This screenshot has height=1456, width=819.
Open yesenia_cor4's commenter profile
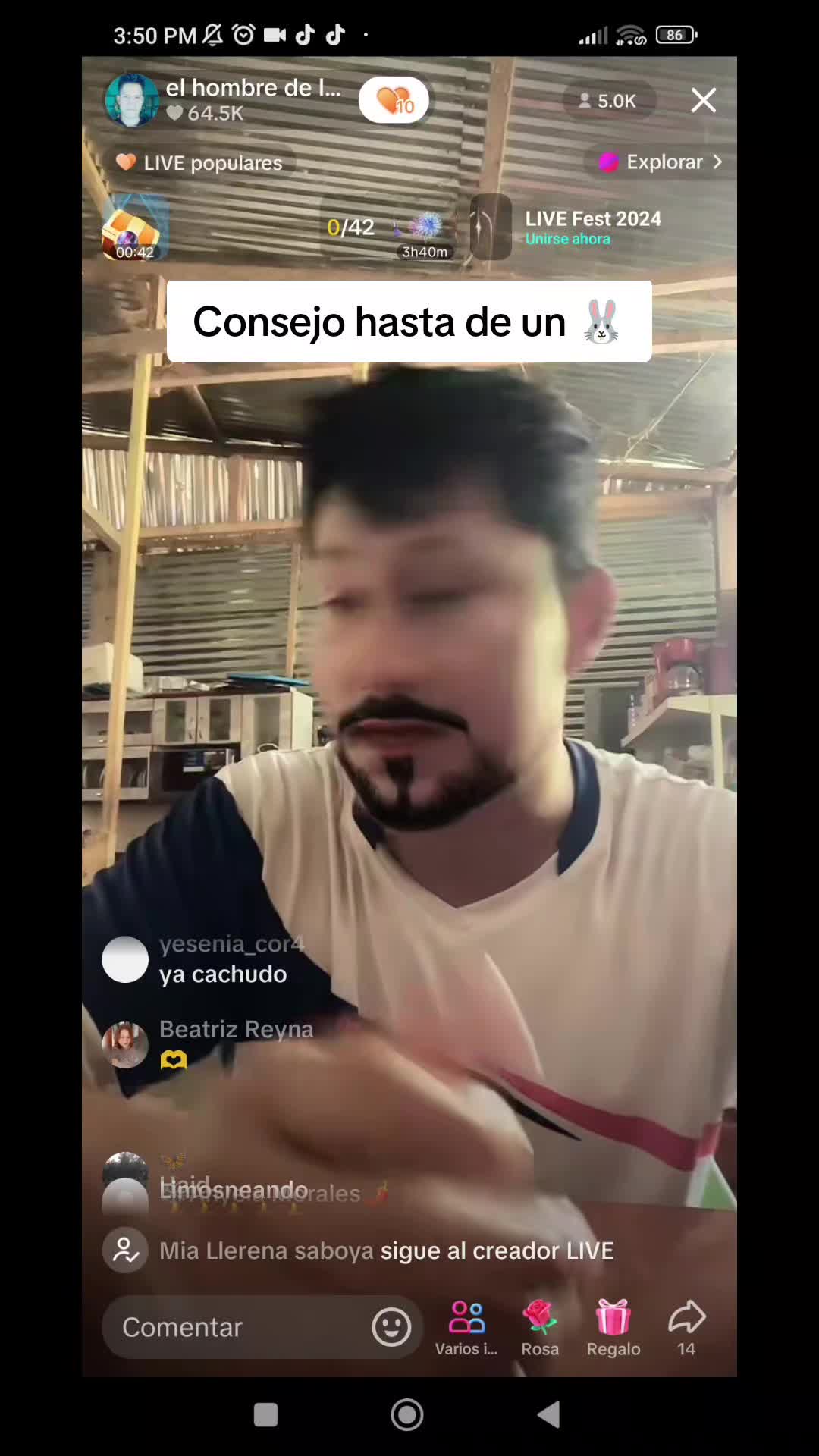(x=125, y=959)
